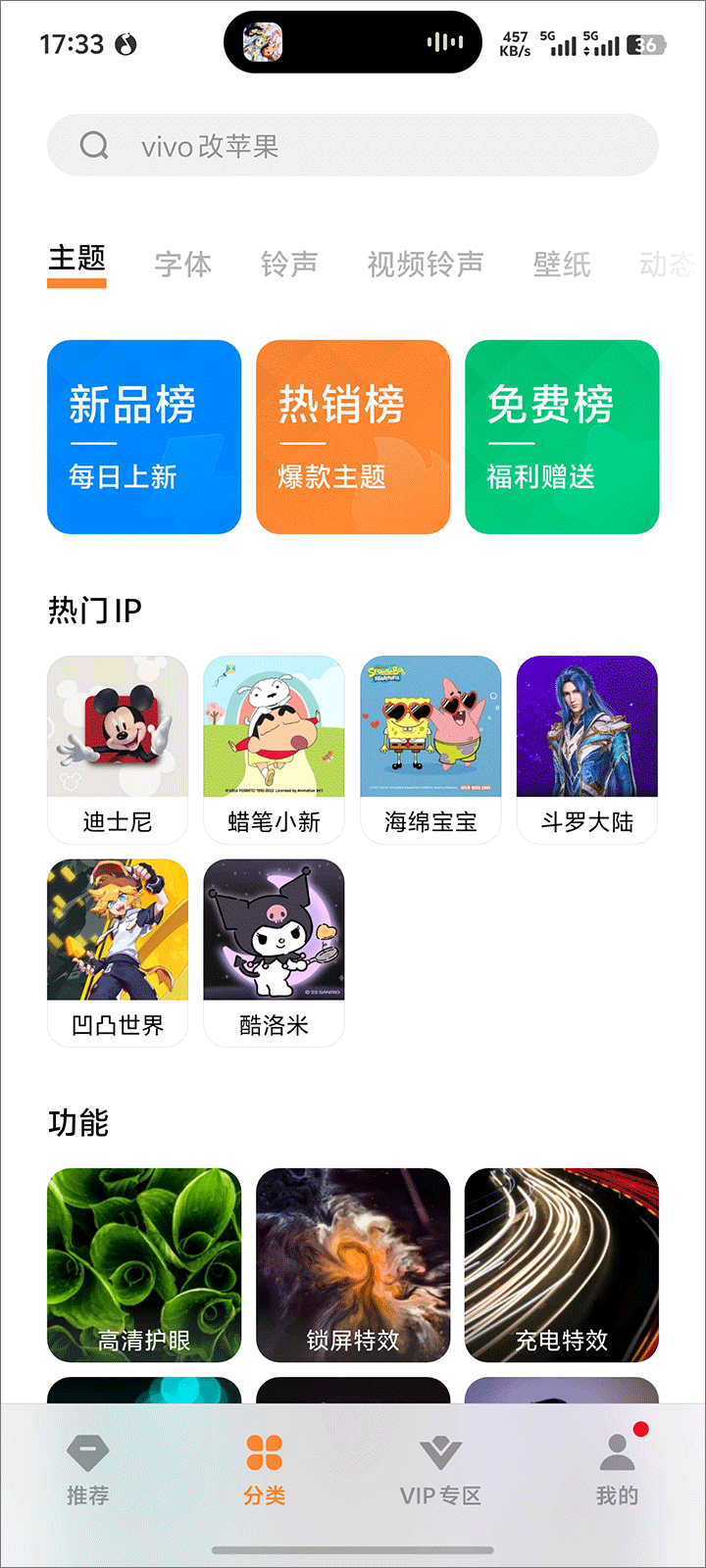Open the 海绵宝宝 theme collection
The width and height of the screenshot is (706, 1568).
[x=430, y=749]
